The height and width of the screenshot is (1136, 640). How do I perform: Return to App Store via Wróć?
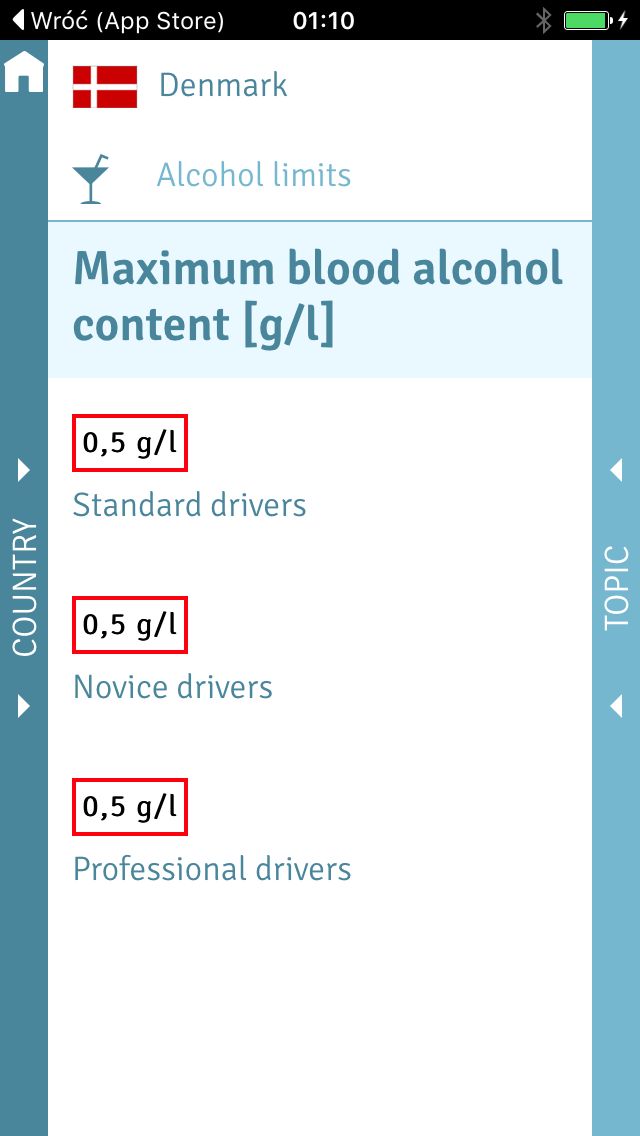click(x=118, y=20)
